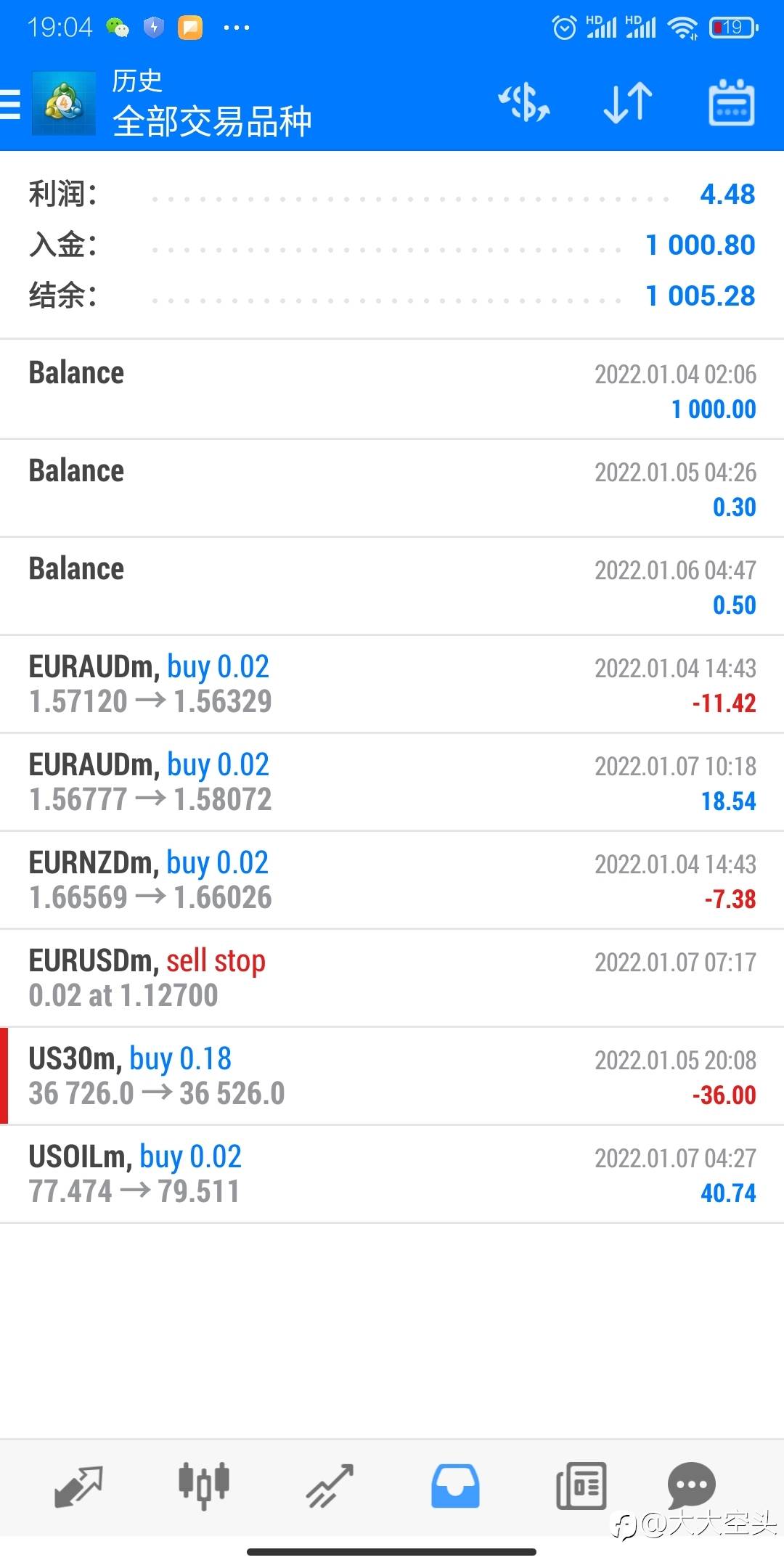Open the News tab
The image size is (784, 1568).
[581, 1485]
